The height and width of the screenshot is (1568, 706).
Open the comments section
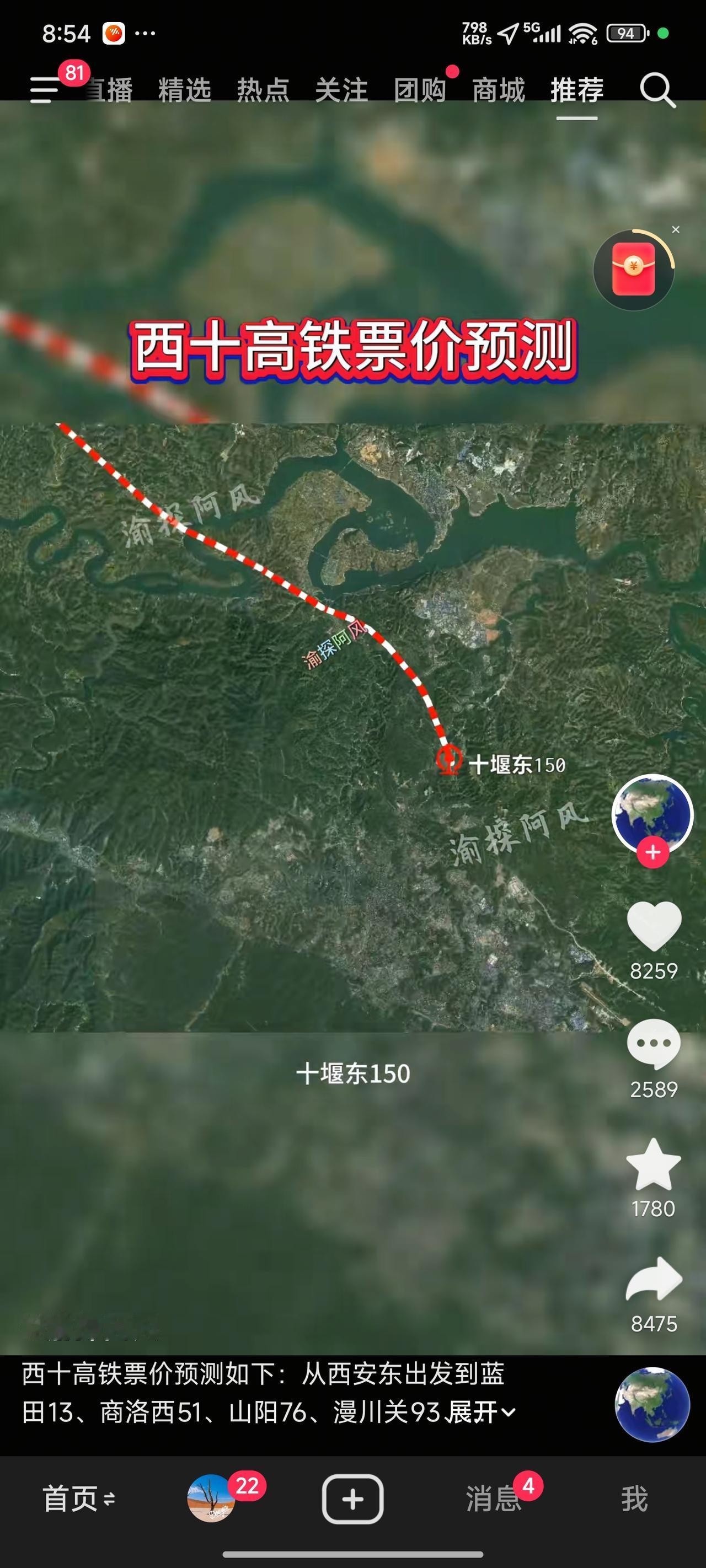[654, 1045]
